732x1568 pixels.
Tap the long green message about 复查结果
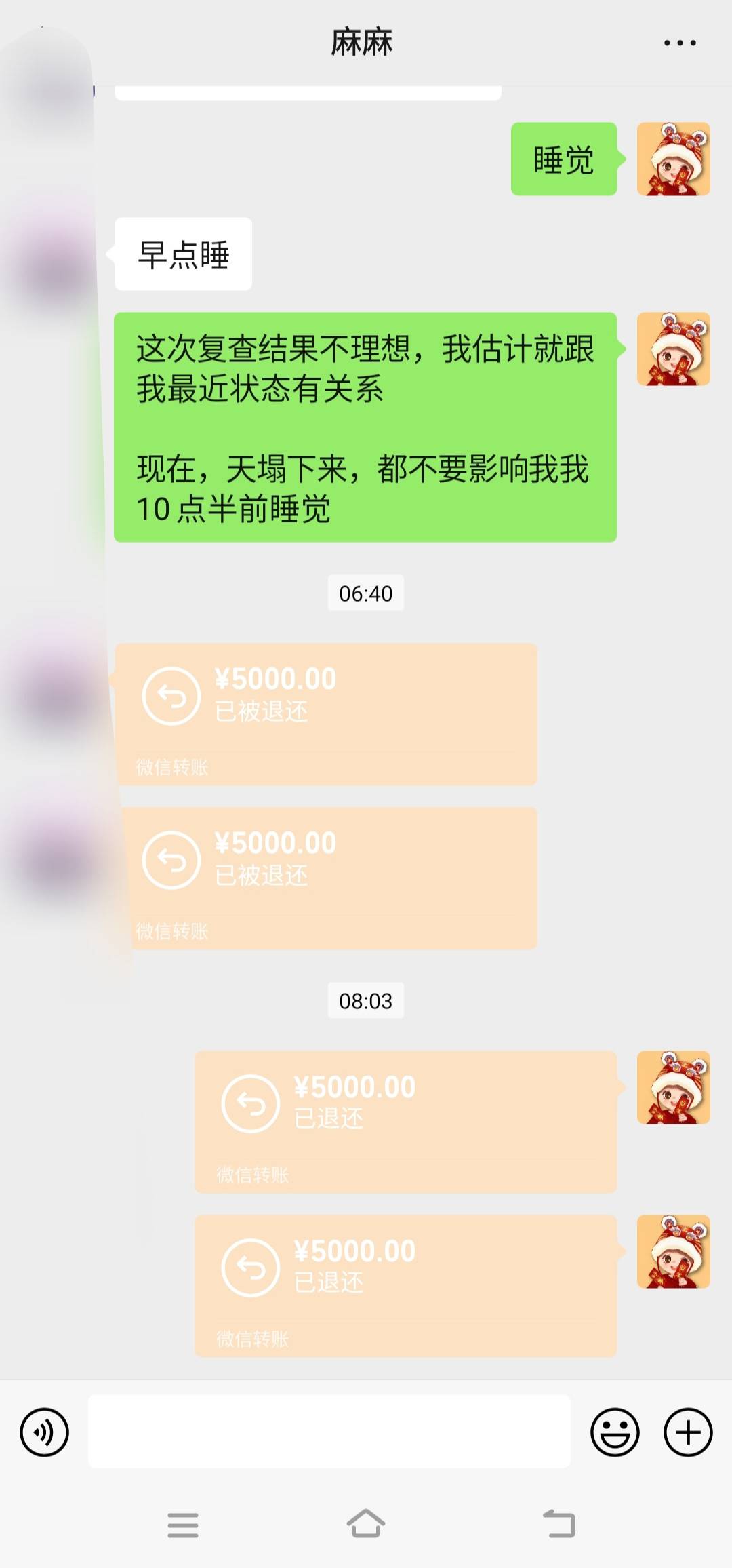366,427
